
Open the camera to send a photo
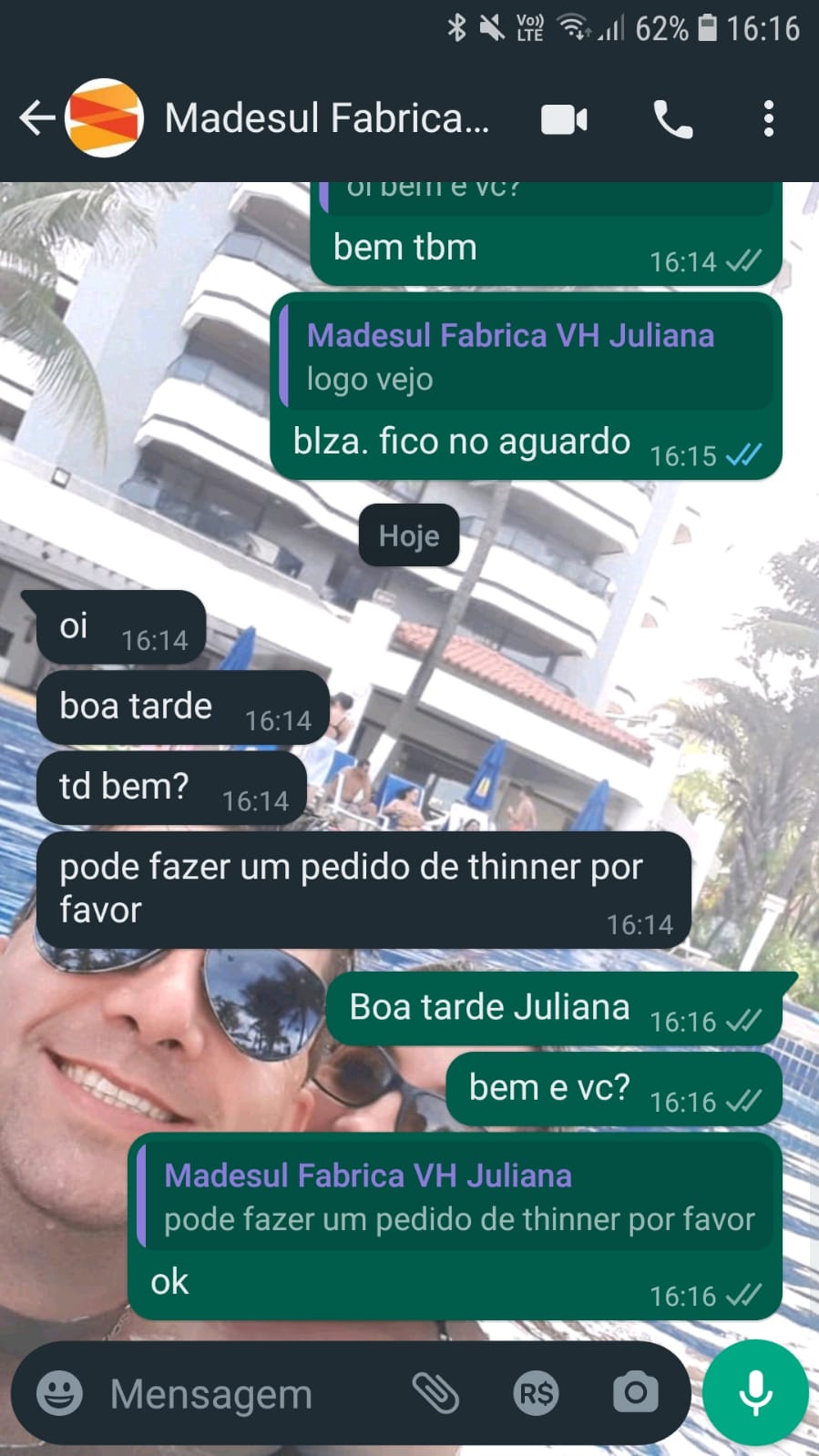635,1393
